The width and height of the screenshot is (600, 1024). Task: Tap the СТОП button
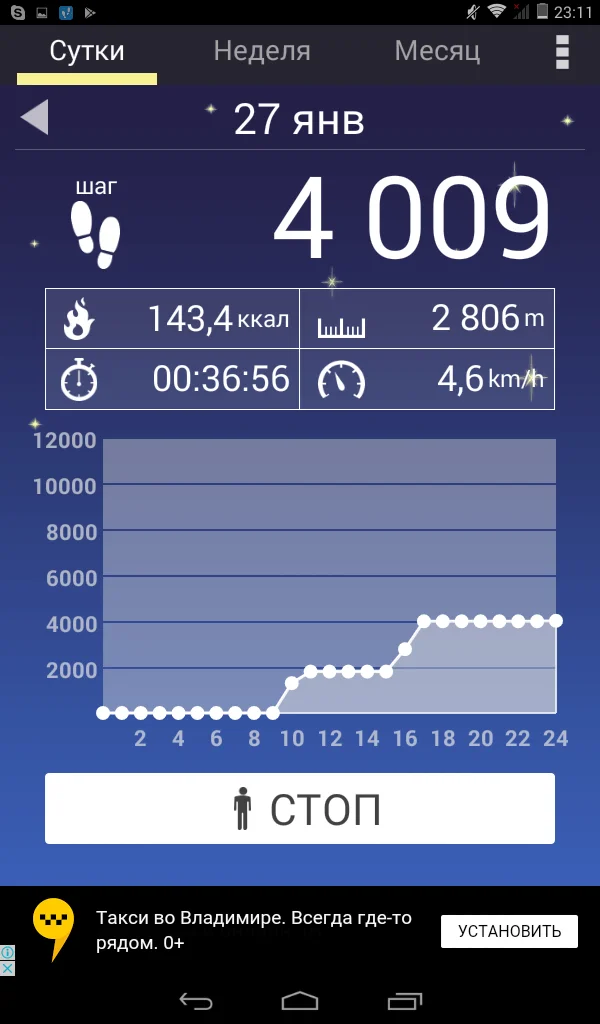click(x=300, y=808)
